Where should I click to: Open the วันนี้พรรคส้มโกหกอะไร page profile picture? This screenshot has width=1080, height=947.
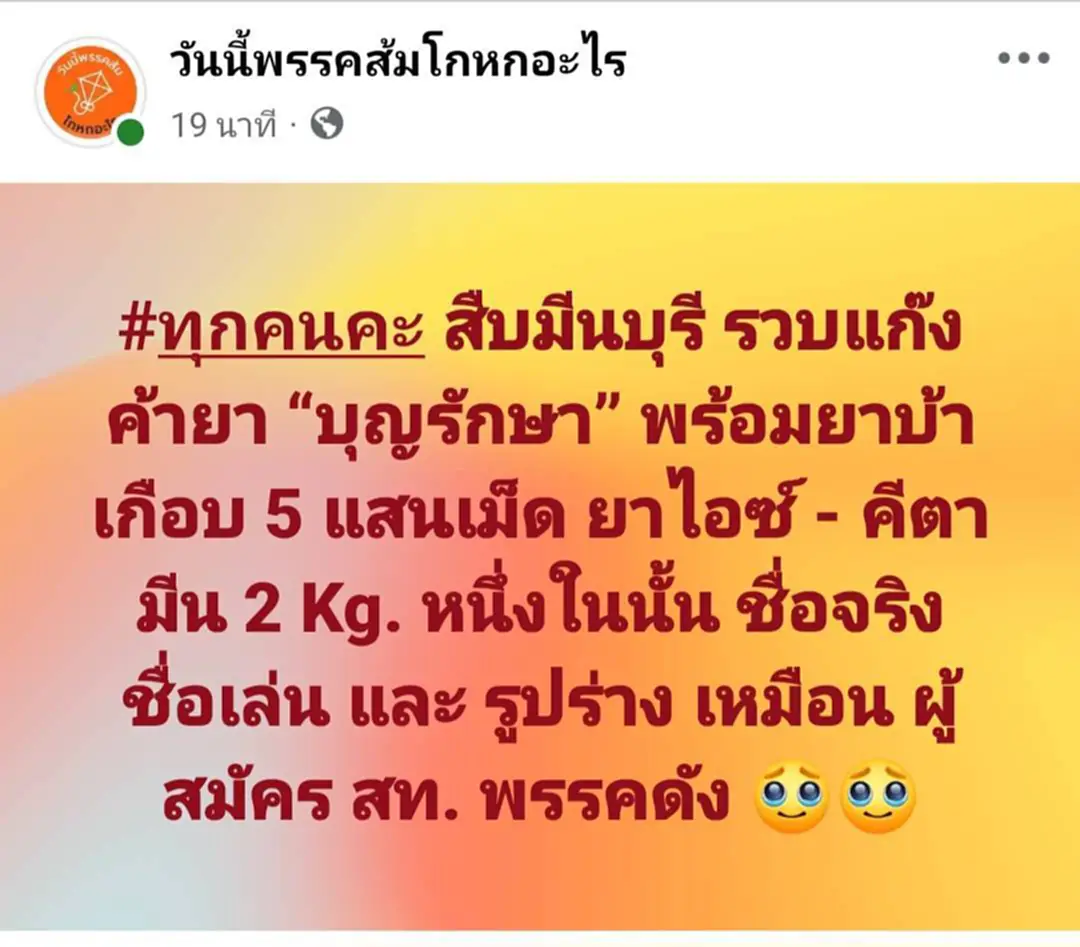pos(90,92)
